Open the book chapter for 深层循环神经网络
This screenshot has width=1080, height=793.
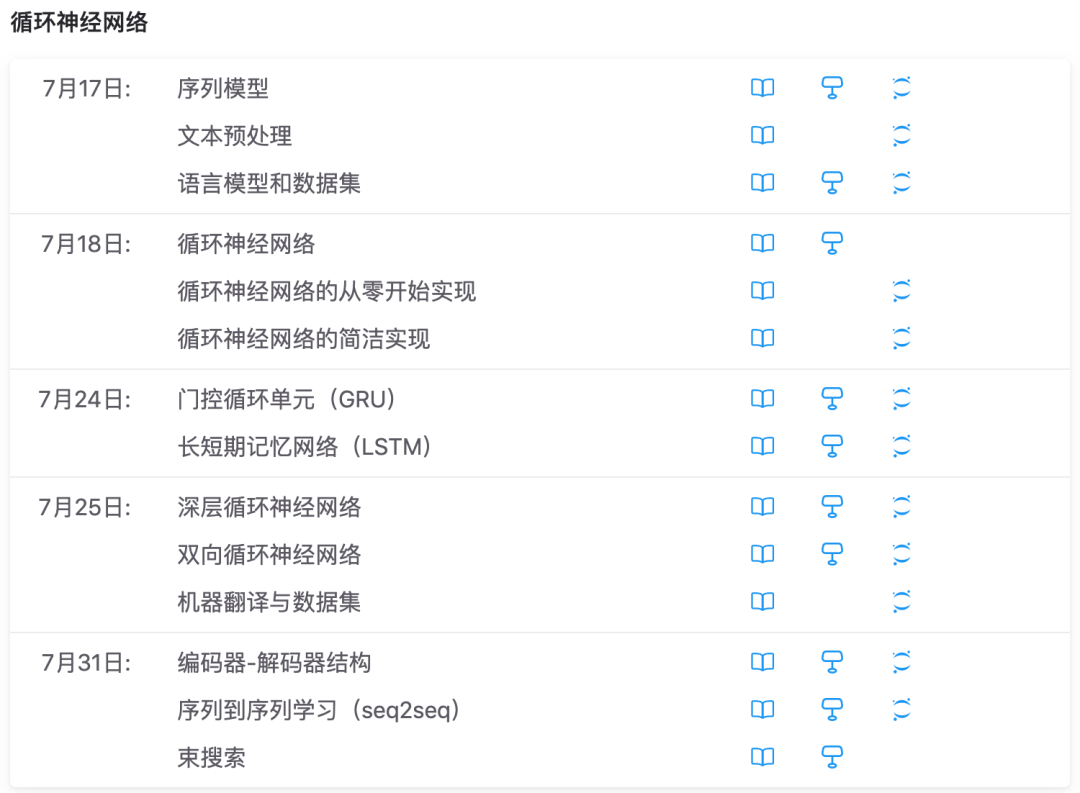[x=762, y=506]
